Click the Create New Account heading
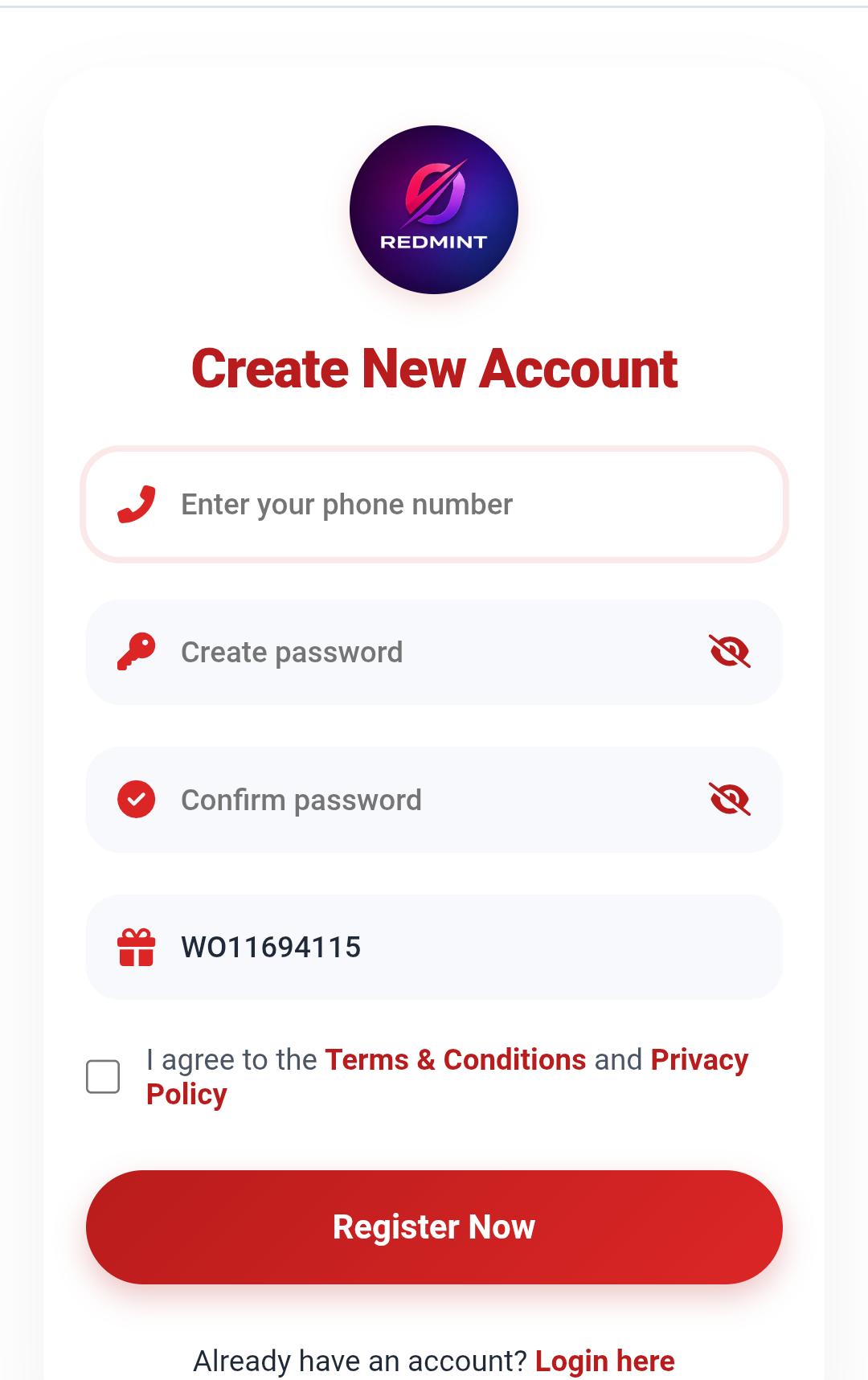The height and width of the screenshot is (1380, 868). tap(434, 369)
